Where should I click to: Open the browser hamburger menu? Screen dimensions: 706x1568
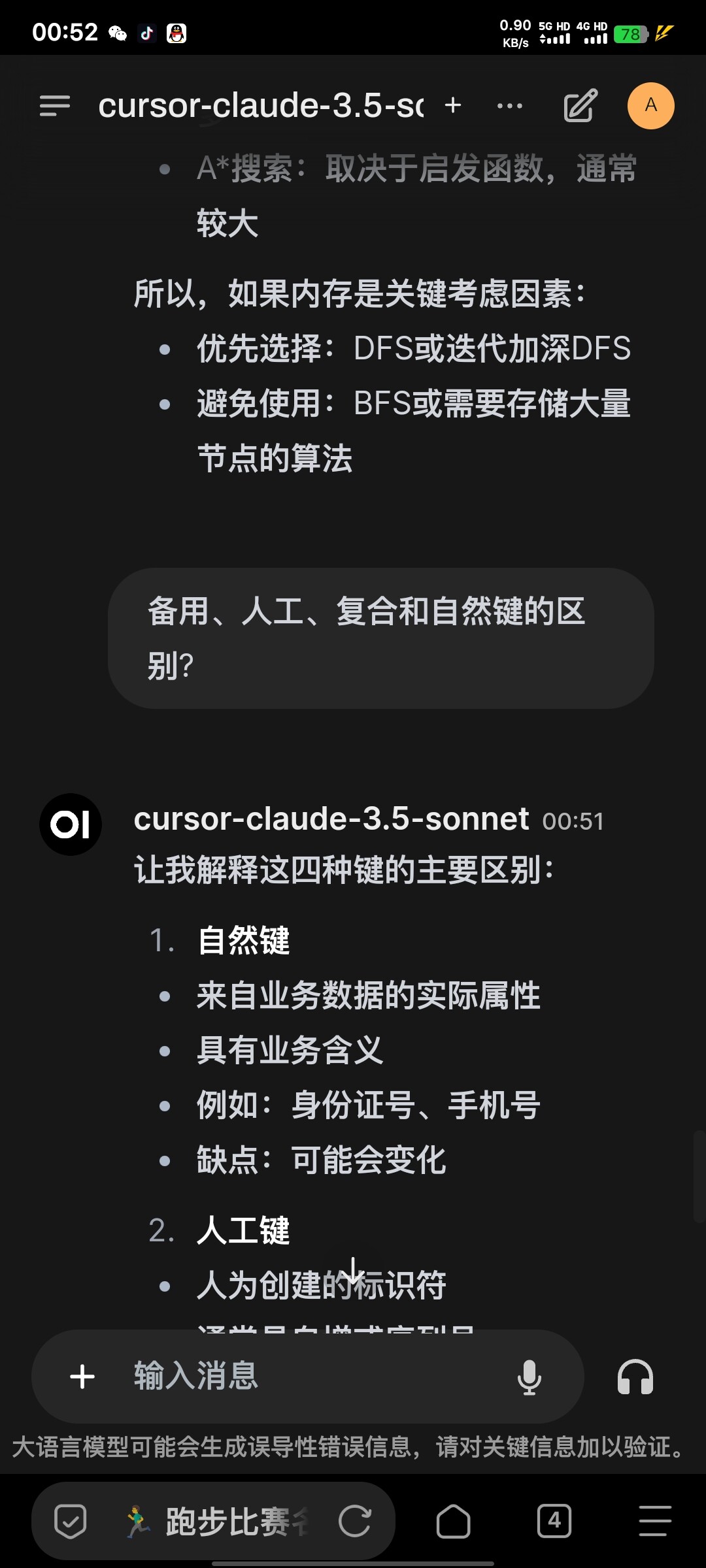(655, 1522)
